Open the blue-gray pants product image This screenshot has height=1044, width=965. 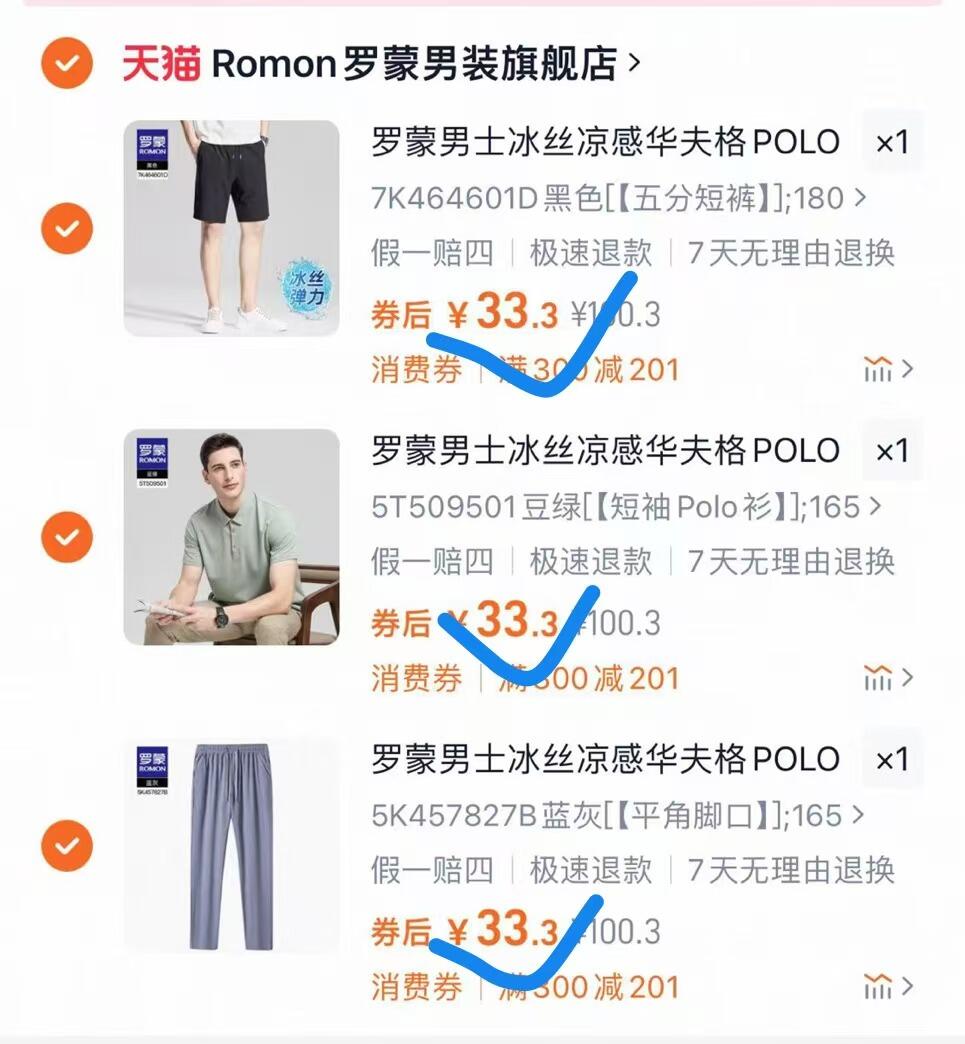coord(231,847)
